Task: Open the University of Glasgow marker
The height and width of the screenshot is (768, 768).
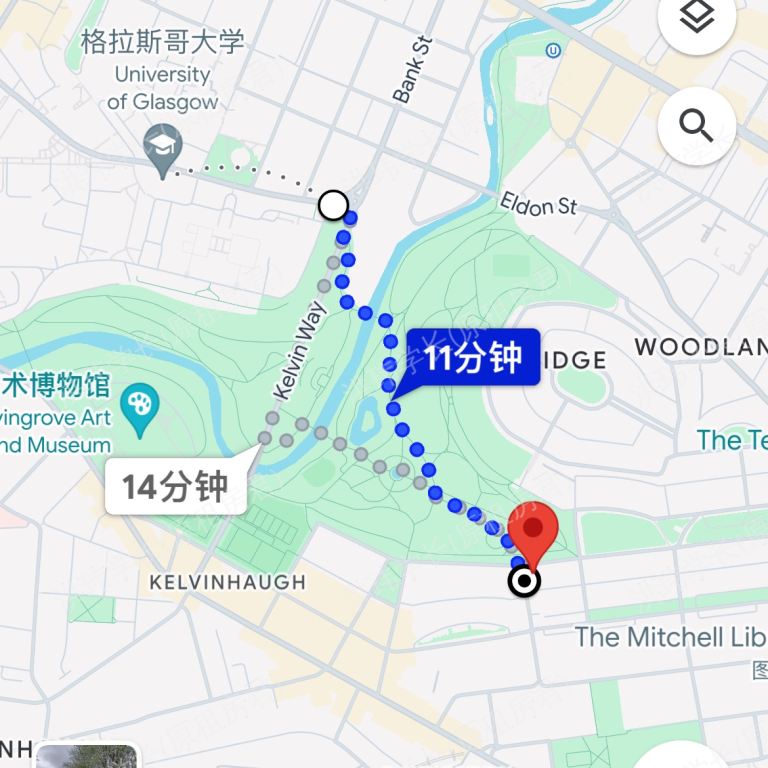Action: 162,146
